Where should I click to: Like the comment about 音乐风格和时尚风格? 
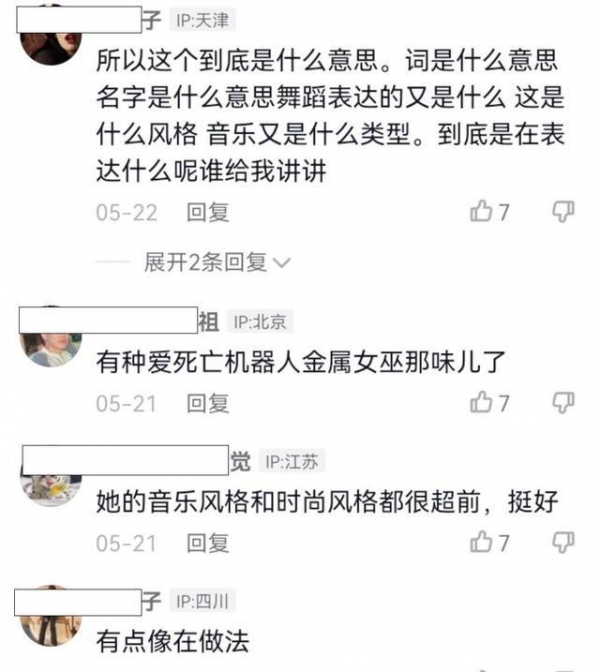click(482, 542)
